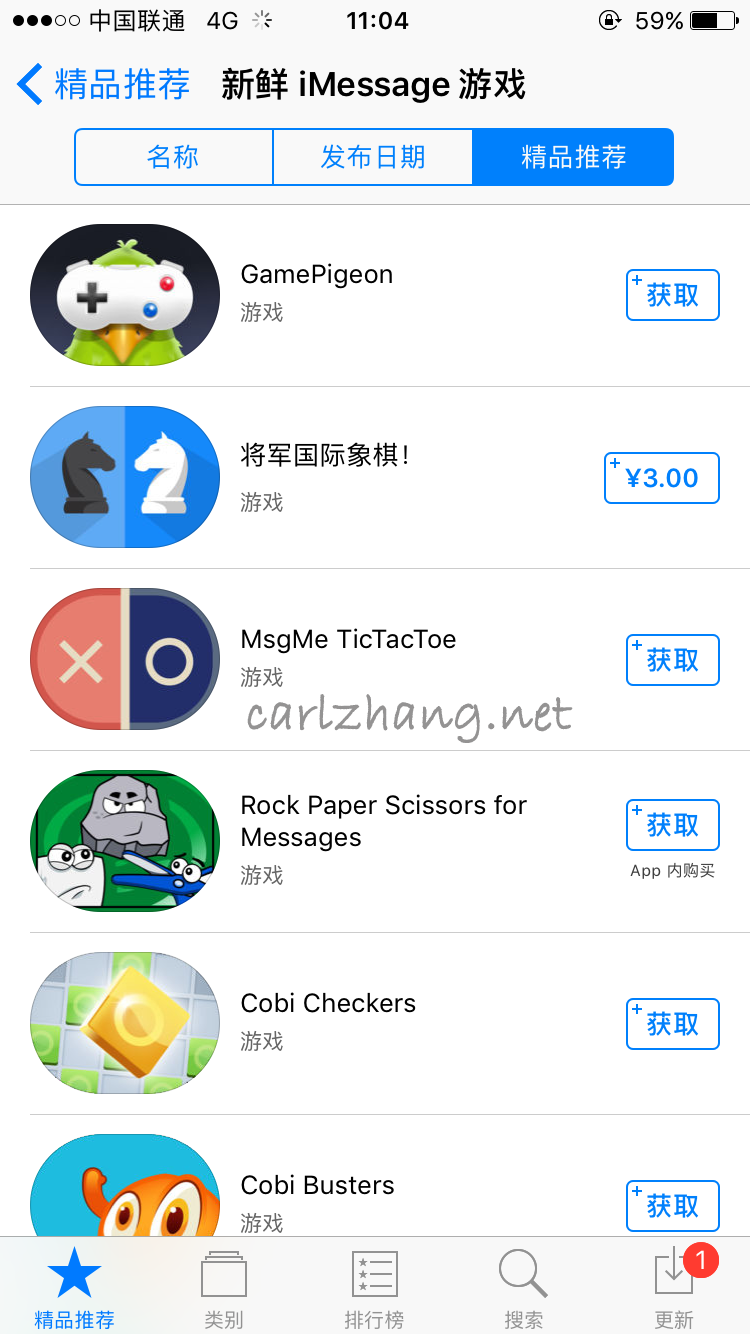This screenshot has height=1334, width=750.
Task: Buy 将军国际象棋 for ¥3.00
Action: point(661,478)
